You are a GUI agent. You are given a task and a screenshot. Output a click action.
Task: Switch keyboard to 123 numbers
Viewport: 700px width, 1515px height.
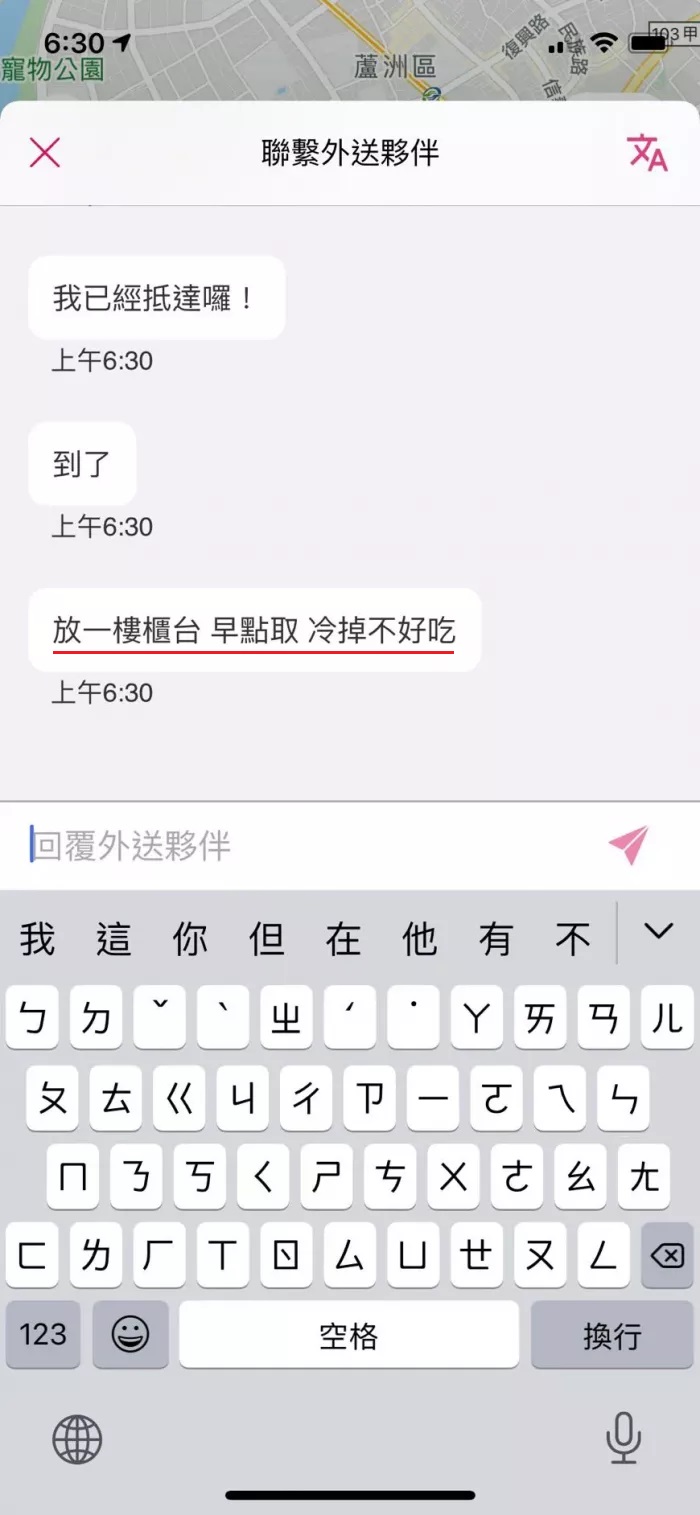[x=43, y=1335]
